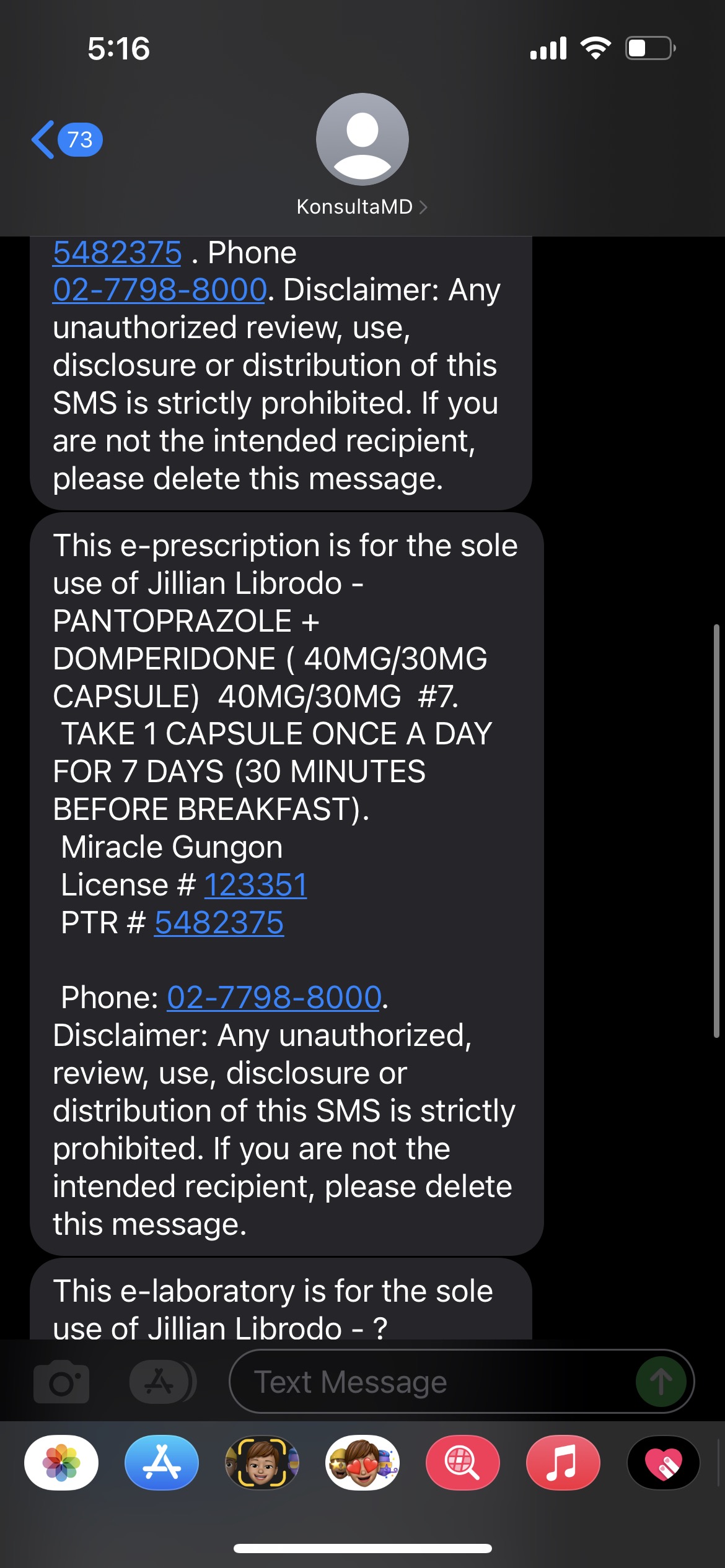
Task: Open the App Store iMessage app
Action: (162, 1463)
